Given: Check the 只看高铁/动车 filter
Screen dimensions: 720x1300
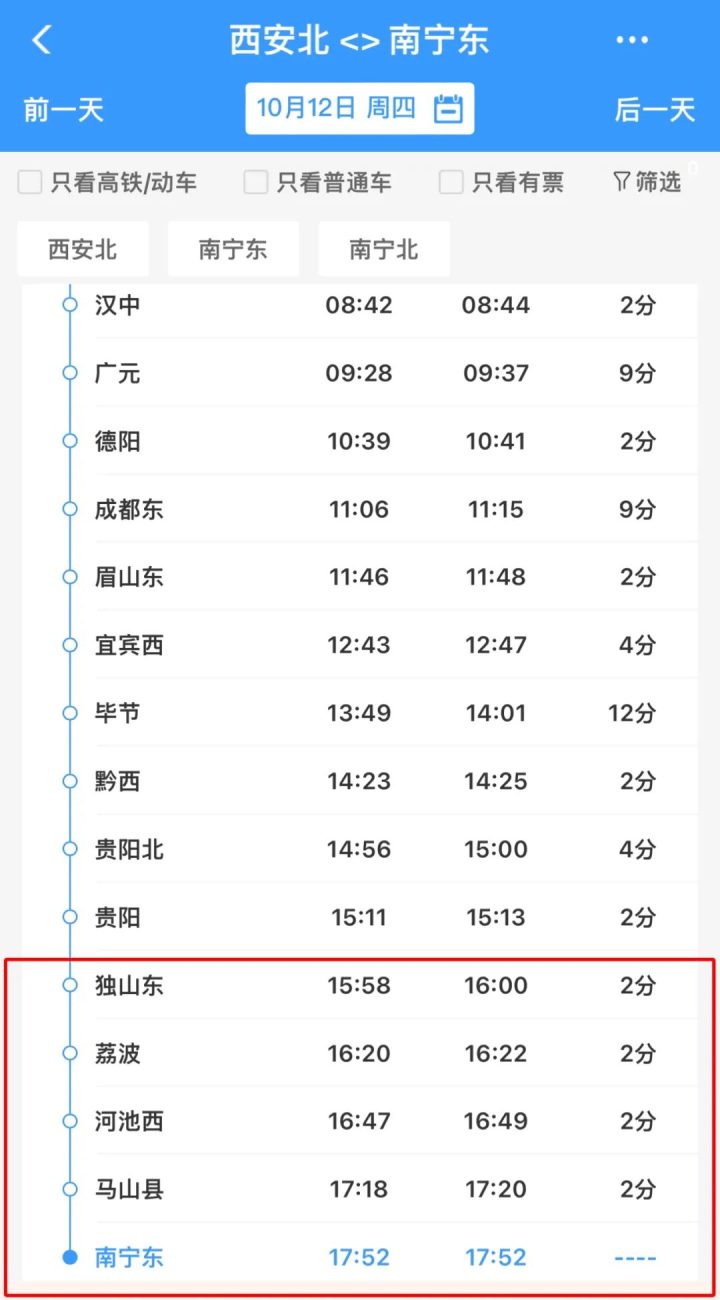Looking at the screenshot, I should click(x=31, y=182).
